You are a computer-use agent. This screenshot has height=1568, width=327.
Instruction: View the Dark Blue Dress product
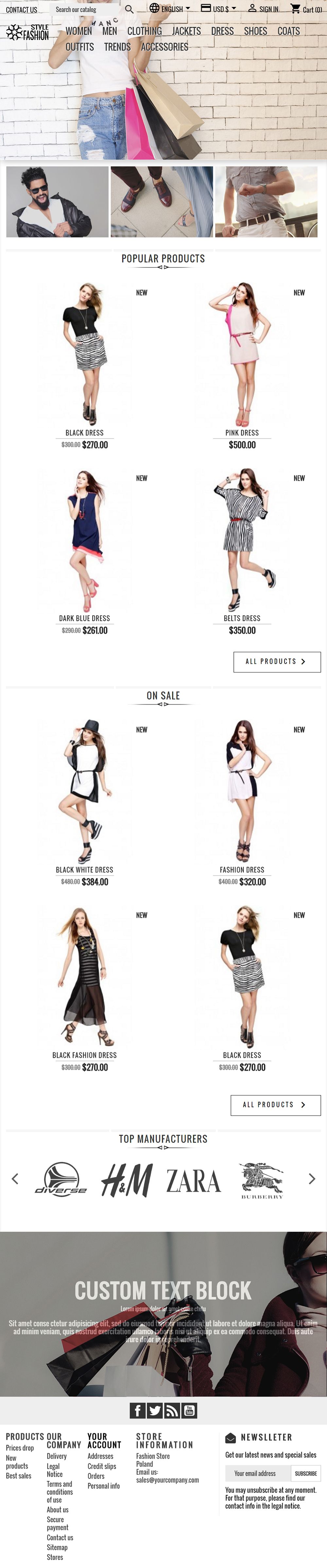coord(84,618)
